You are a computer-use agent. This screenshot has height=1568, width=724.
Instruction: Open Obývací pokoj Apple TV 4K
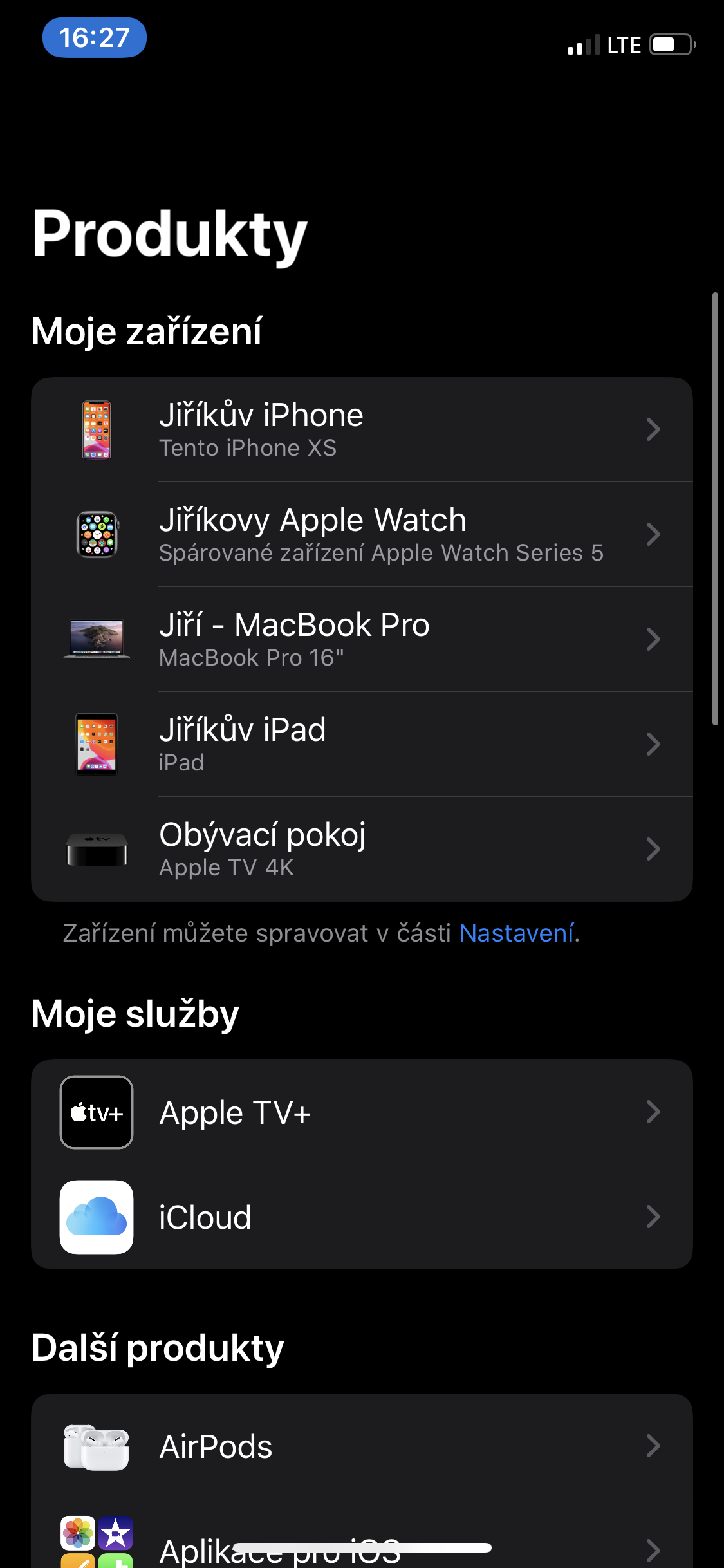[362, 850]
